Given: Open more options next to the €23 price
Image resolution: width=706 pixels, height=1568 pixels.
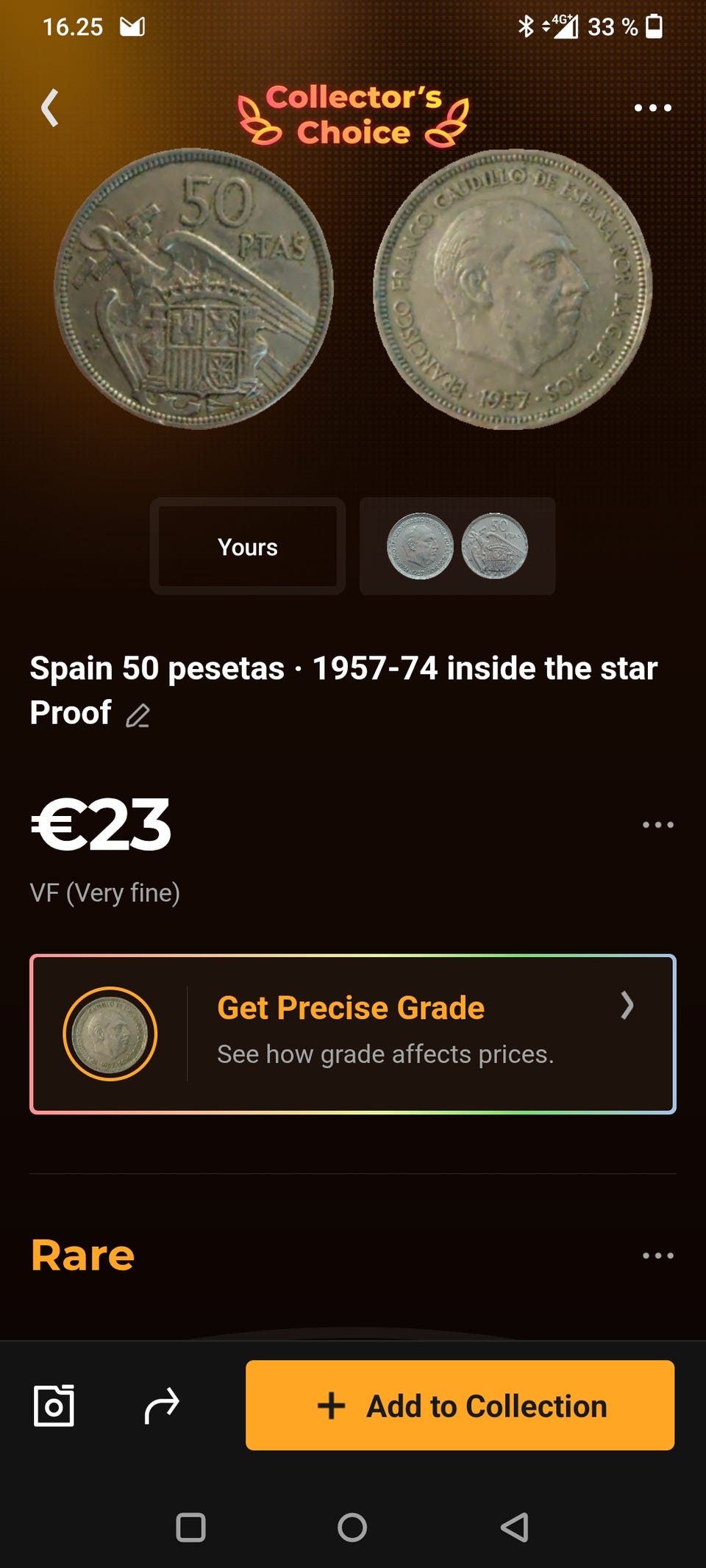Looking at the screenshot, I should click(x=657, y=825).
